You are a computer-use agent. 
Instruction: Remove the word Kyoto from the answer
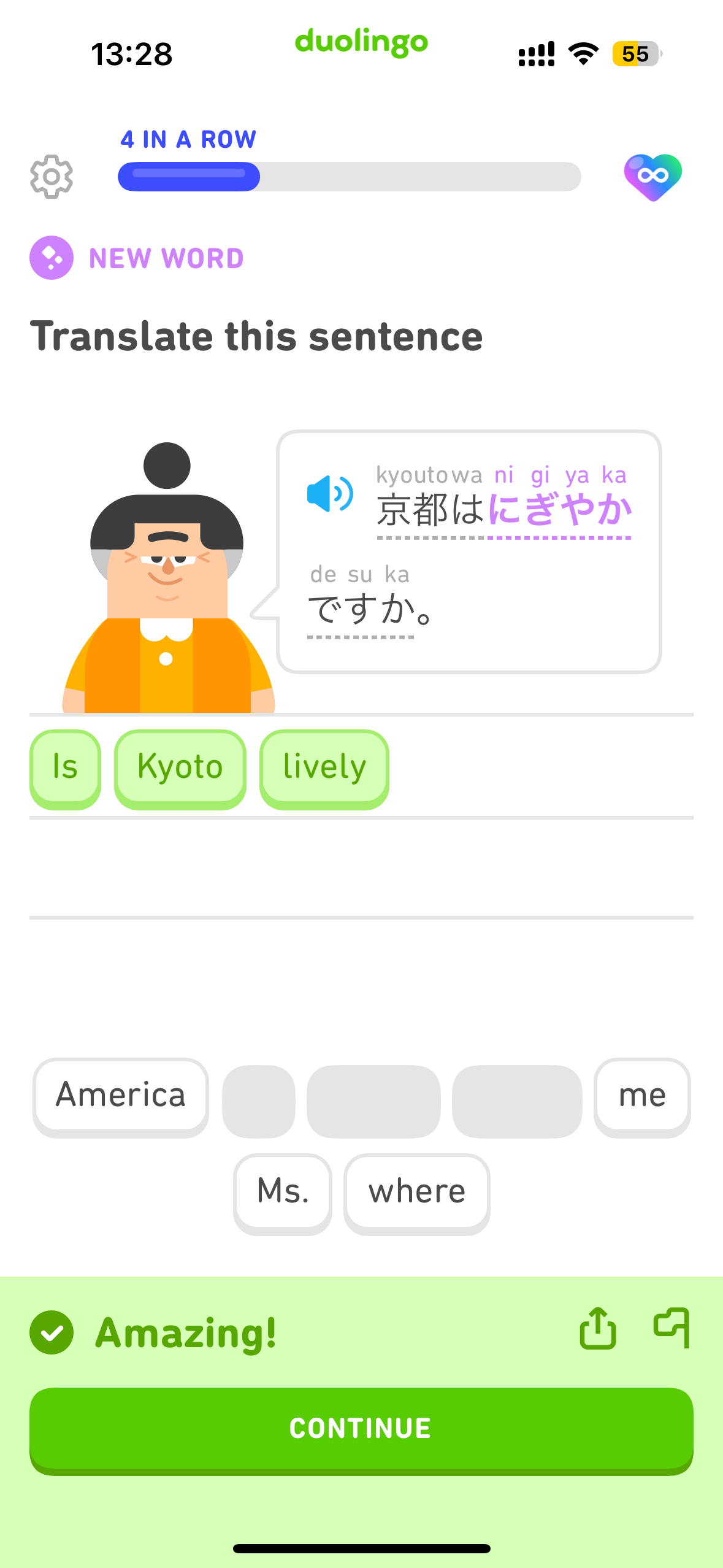(x=180, y=769)
